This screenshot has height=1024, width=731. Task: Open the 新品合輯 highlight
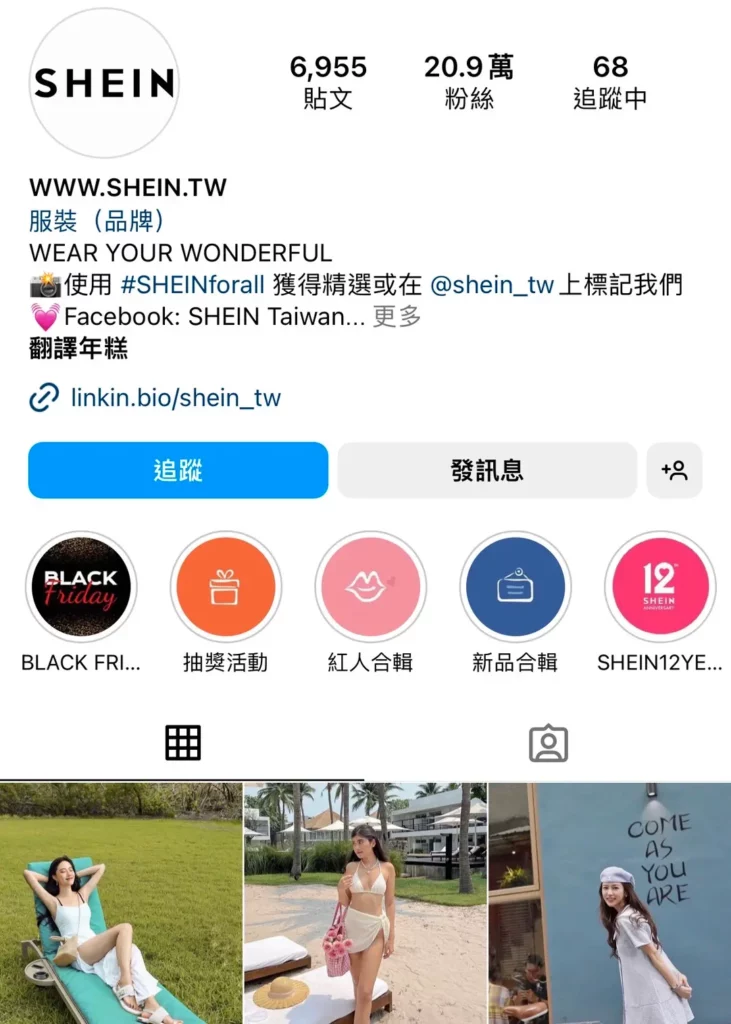[x=516, y=587]
